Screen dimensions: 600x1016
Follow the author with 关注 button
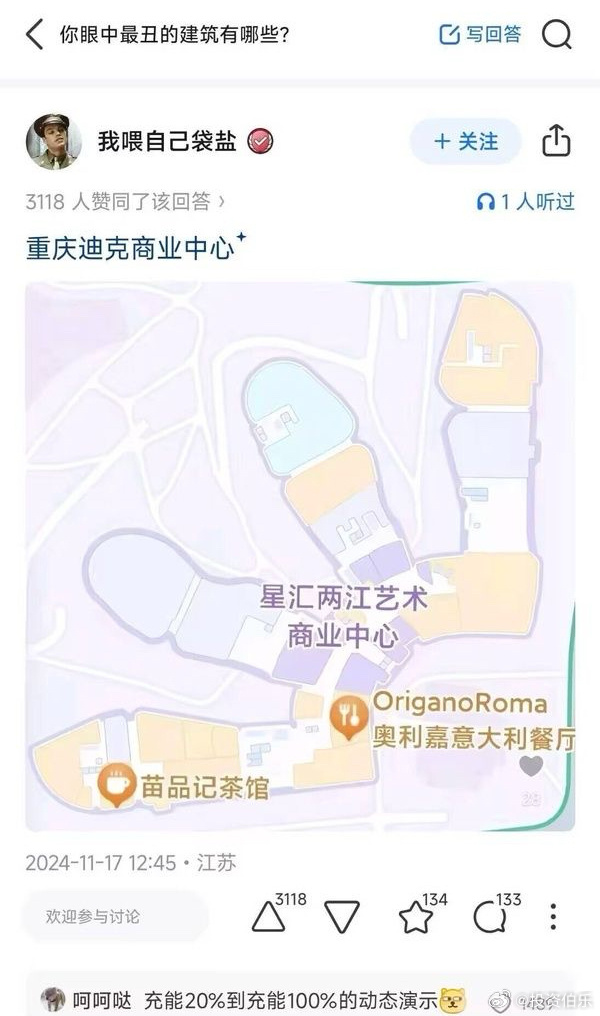(x=465, y=141)
